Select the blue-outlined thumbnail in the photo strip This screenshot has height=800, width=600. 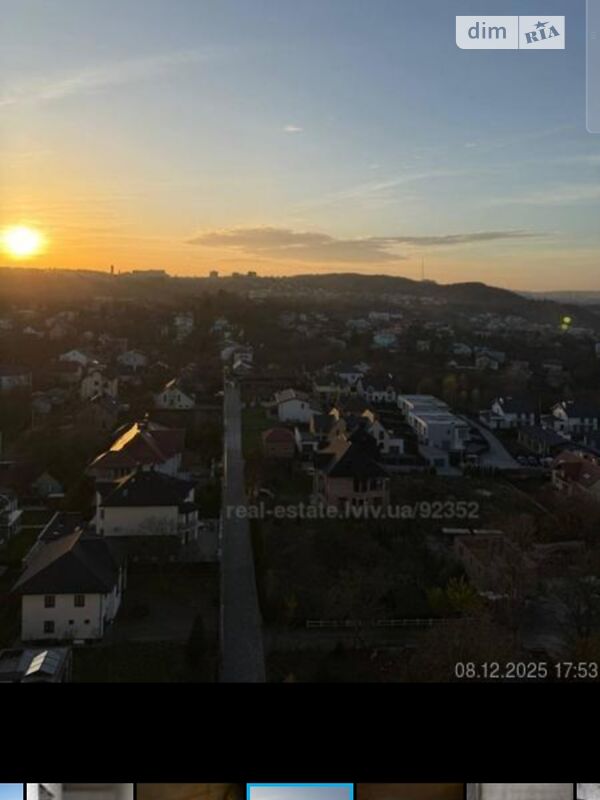[x=300, y=791]
